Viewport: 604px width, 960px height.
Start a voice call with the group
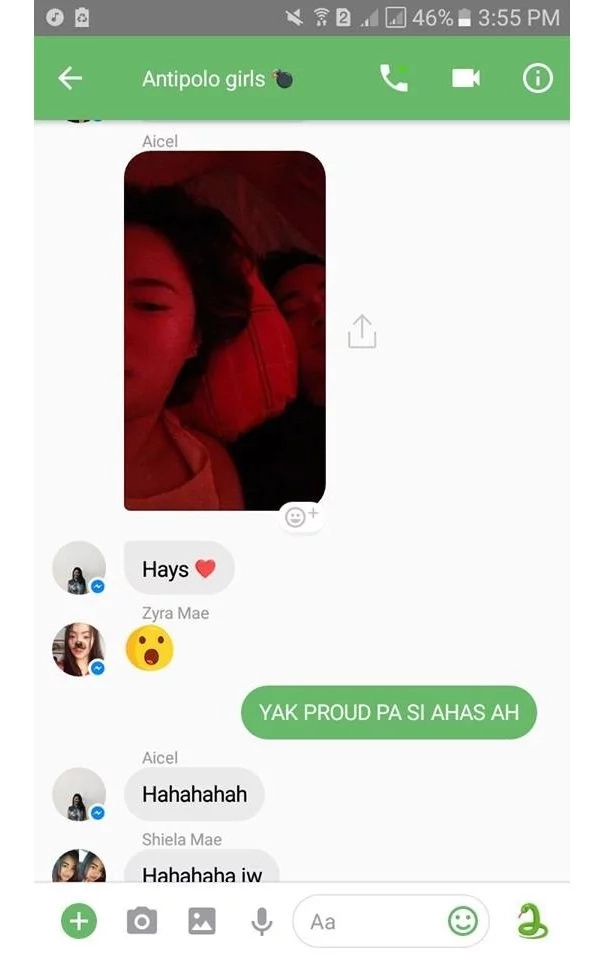(x=394, y=79)
